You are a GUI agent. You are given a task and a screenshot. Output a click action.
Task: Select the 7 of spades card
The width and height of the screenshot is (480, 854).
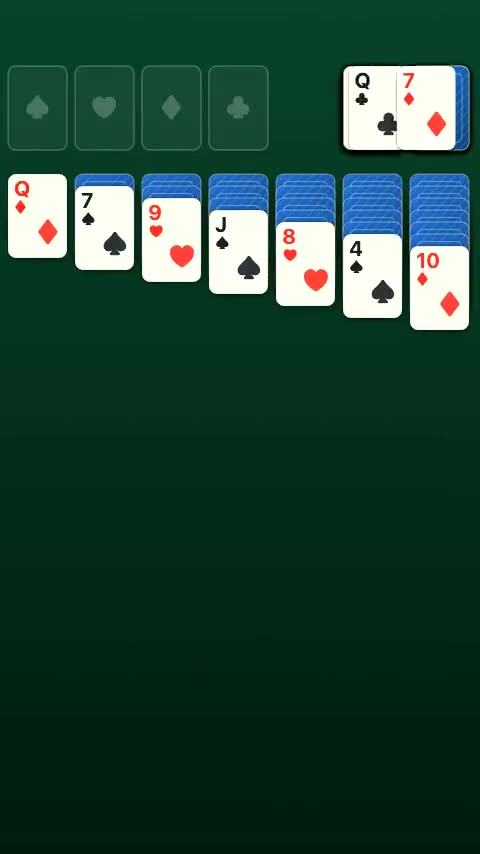105,228
